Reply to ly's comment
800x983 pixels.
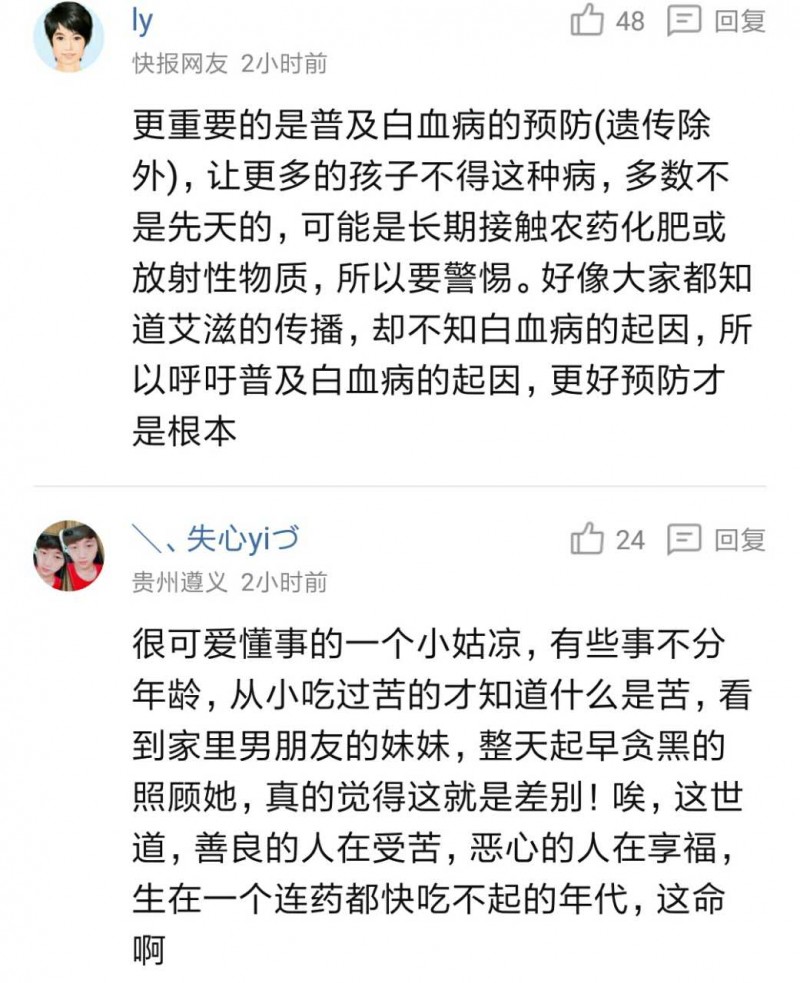pos(717,21)
